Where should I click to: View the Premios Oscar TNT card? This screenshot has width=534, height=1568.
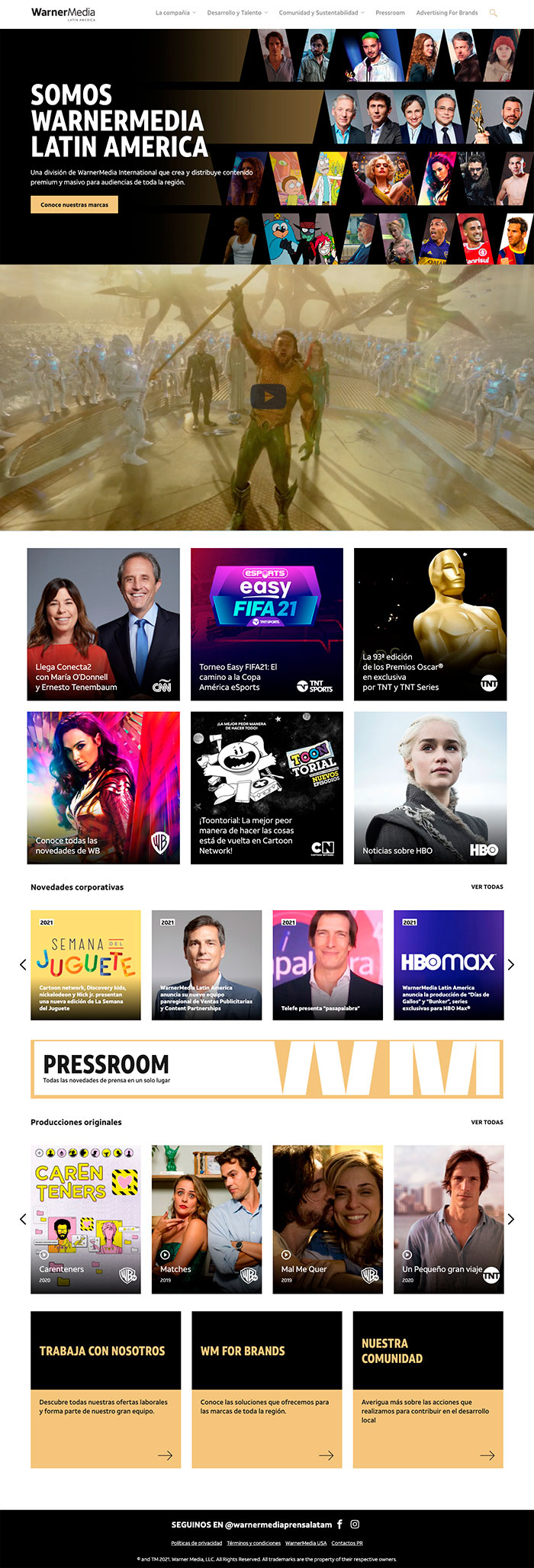pos(430,624)
